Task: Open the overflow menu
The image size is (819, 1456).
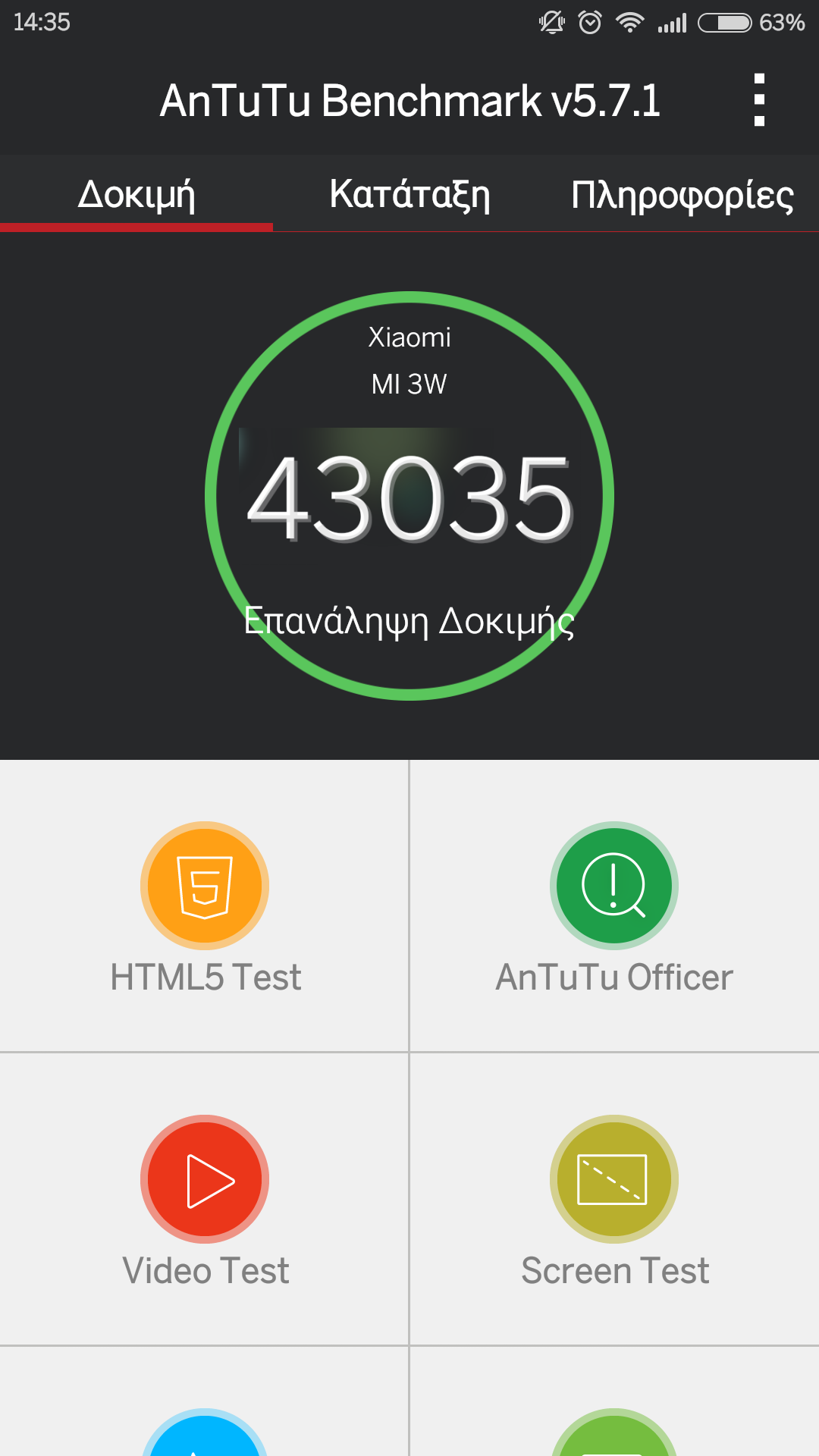Action: coord(759,99)
